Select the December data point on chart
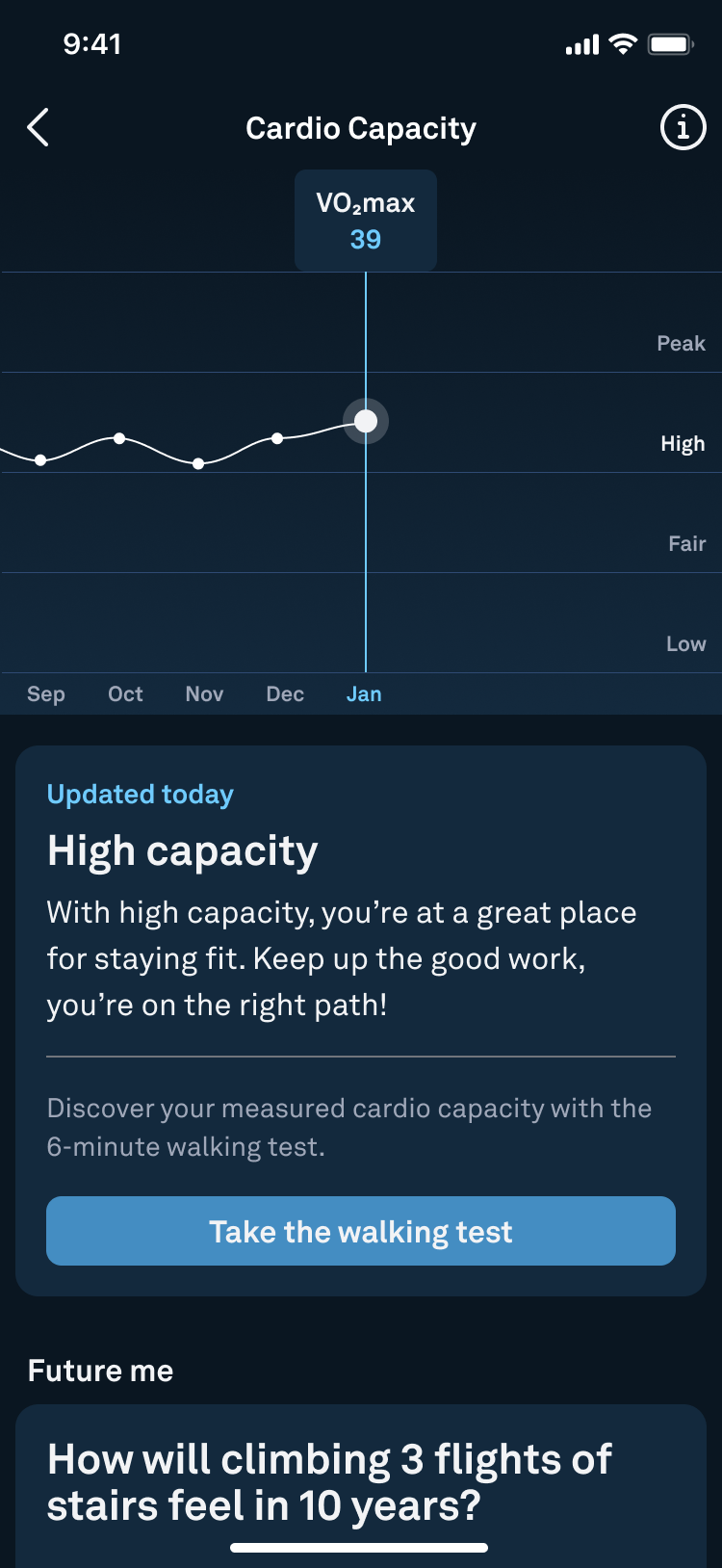Image resolution: width=722 pixels, height=1568 pixels. pyautogui.click(x=277, y=438)
